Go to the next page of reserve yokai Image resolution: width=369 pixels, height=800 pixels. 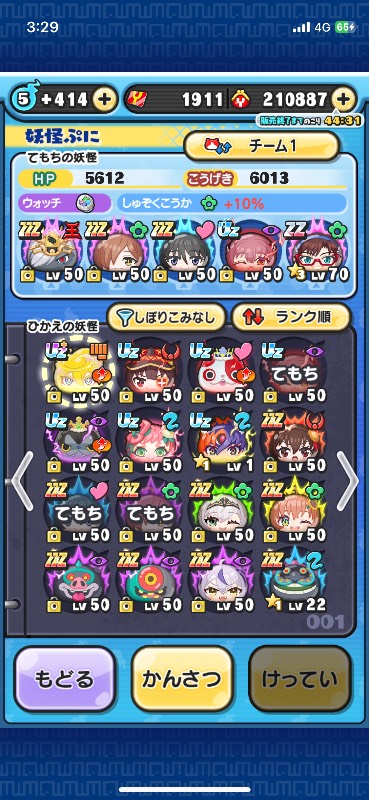tap(347, 481)
